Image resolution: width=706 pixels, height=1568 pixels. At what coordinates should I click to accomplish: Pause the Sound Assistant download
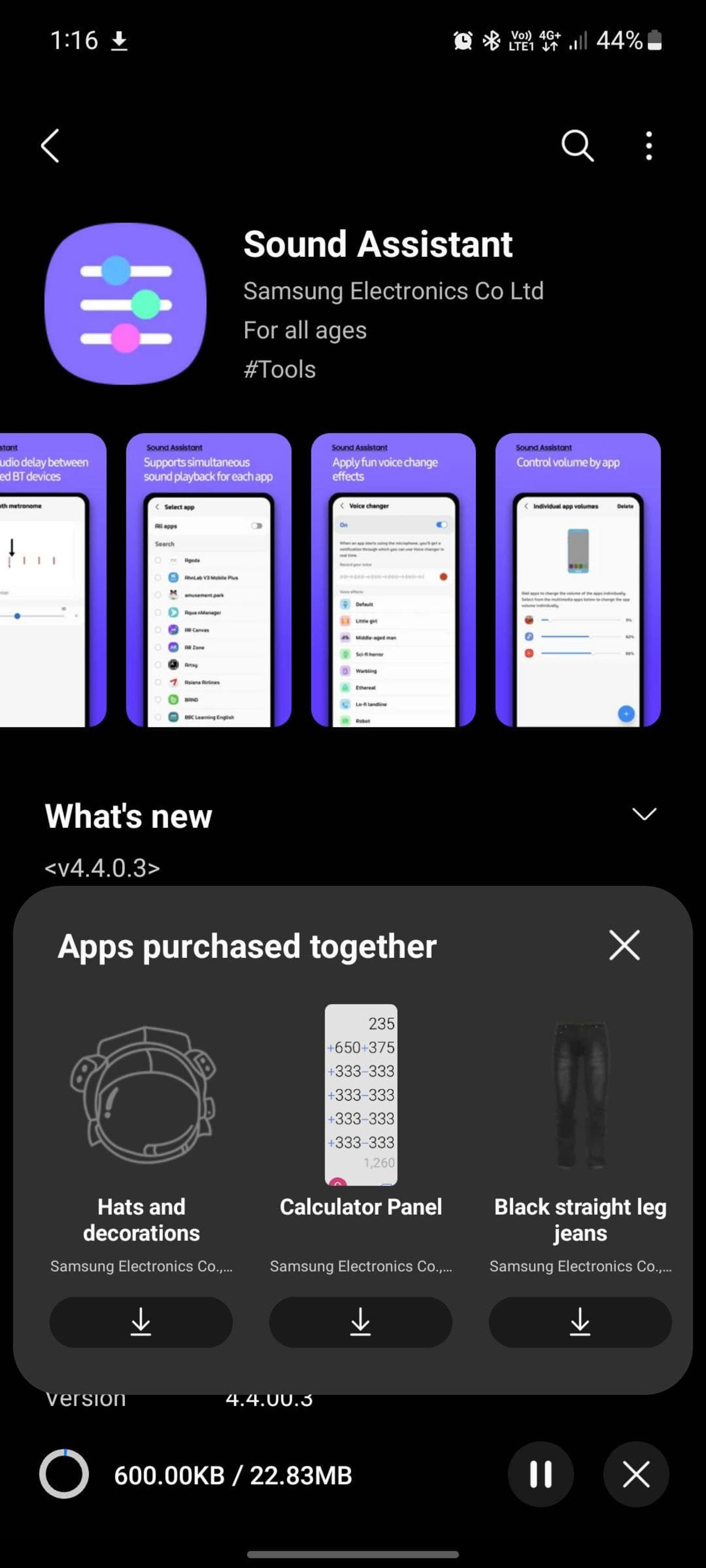540,1474
